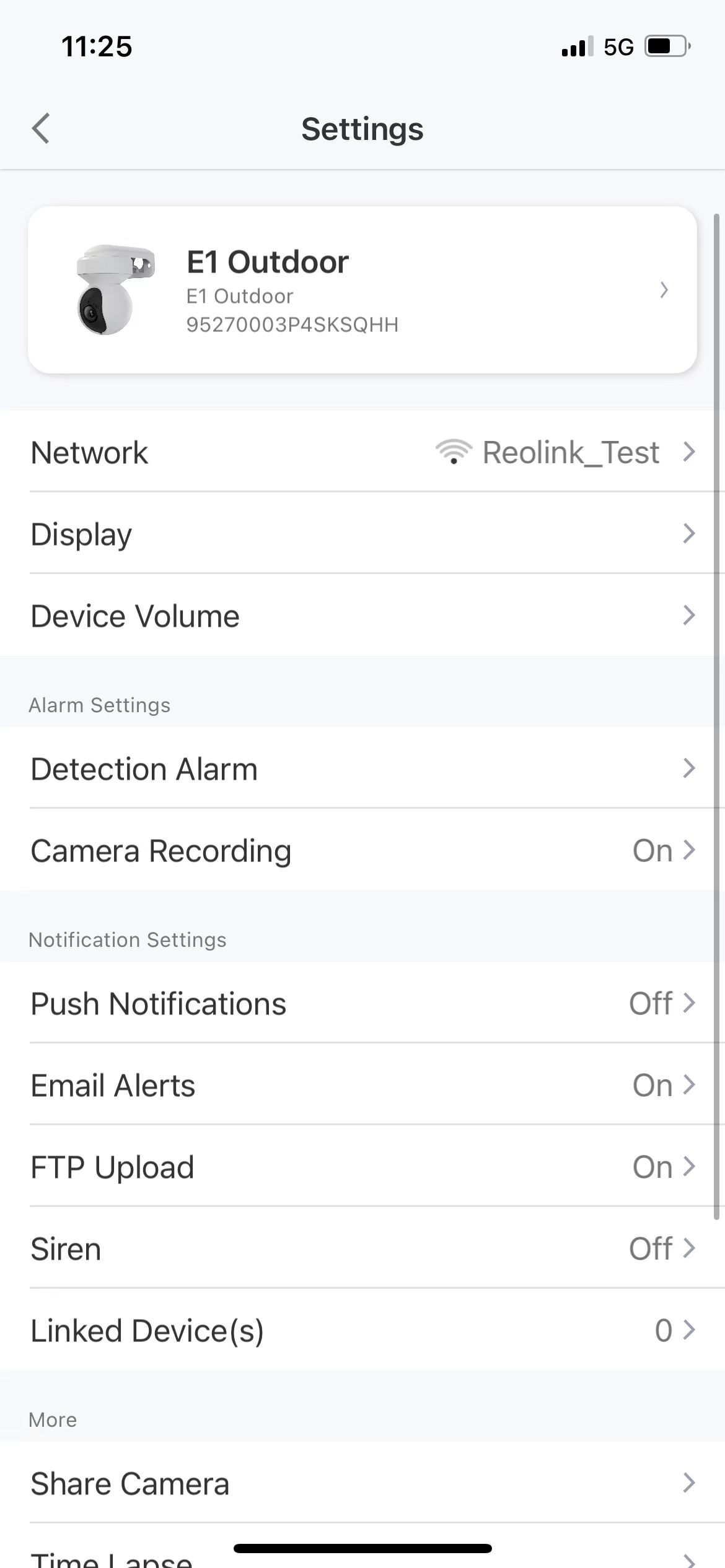
Task: Open FTP Upload settings
Action: tap(362, 1166)
